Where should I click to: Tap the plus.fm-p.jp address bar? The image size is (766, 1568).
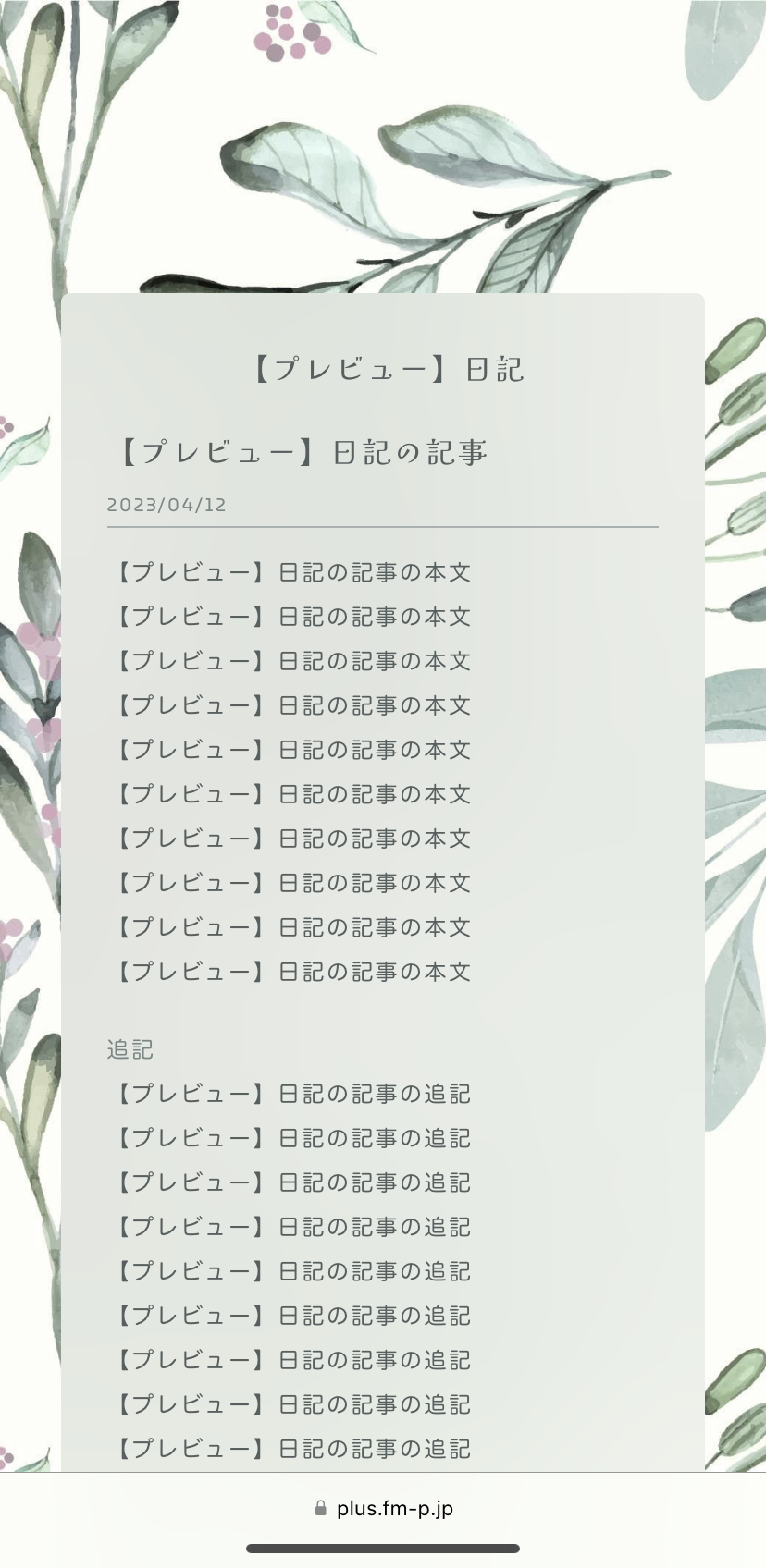(383, 1509)
